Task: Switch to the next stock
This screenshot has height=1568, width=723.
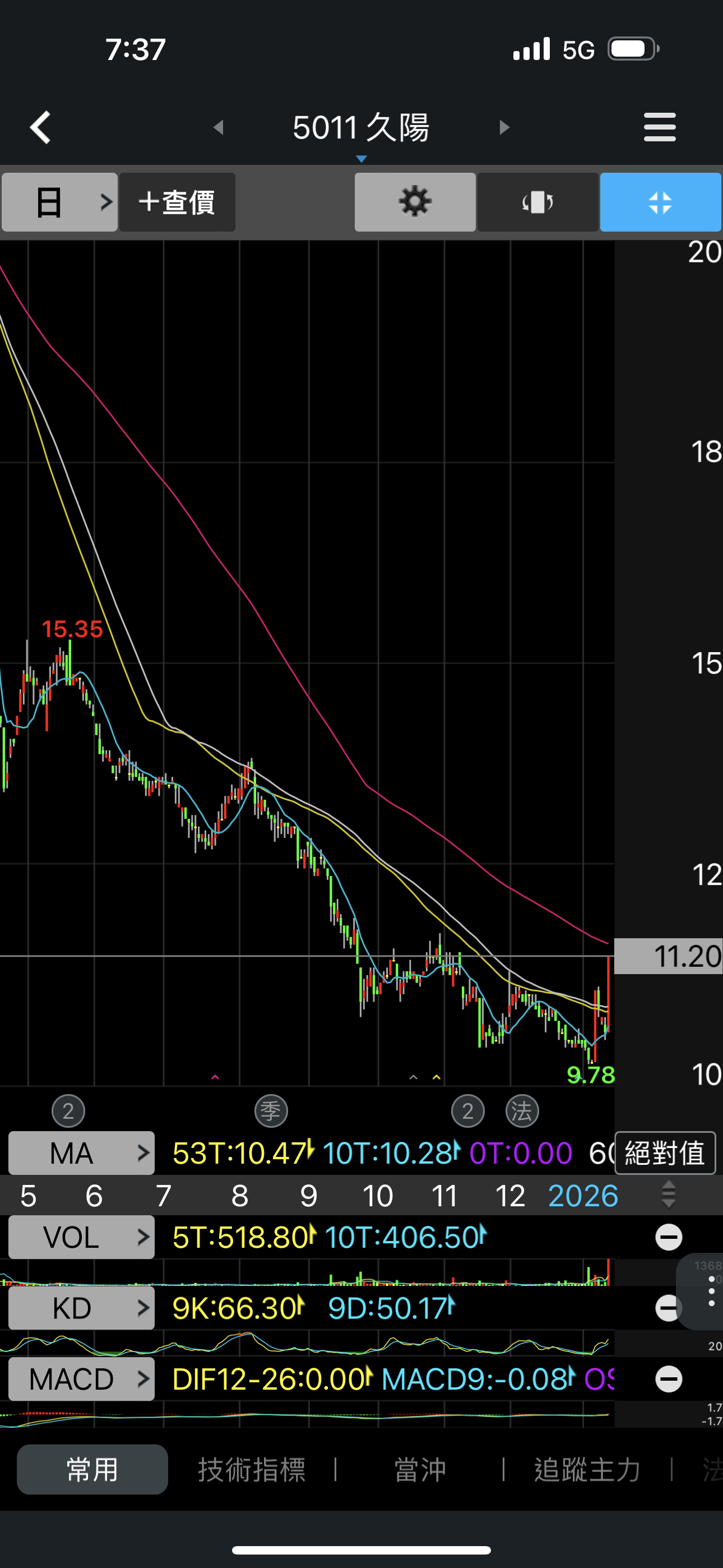Action: point(504,127)
